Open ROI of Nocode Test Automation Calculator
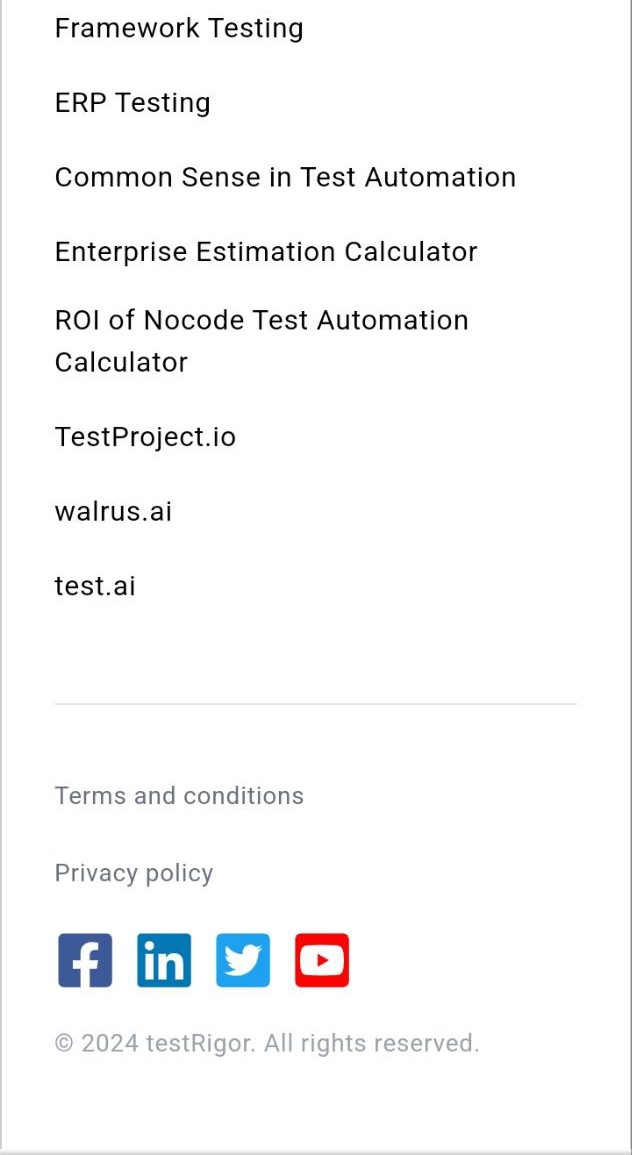Image resolution: width=632 pixels, height=1155 pixels. pyautogui.click(x=261, y=340)
